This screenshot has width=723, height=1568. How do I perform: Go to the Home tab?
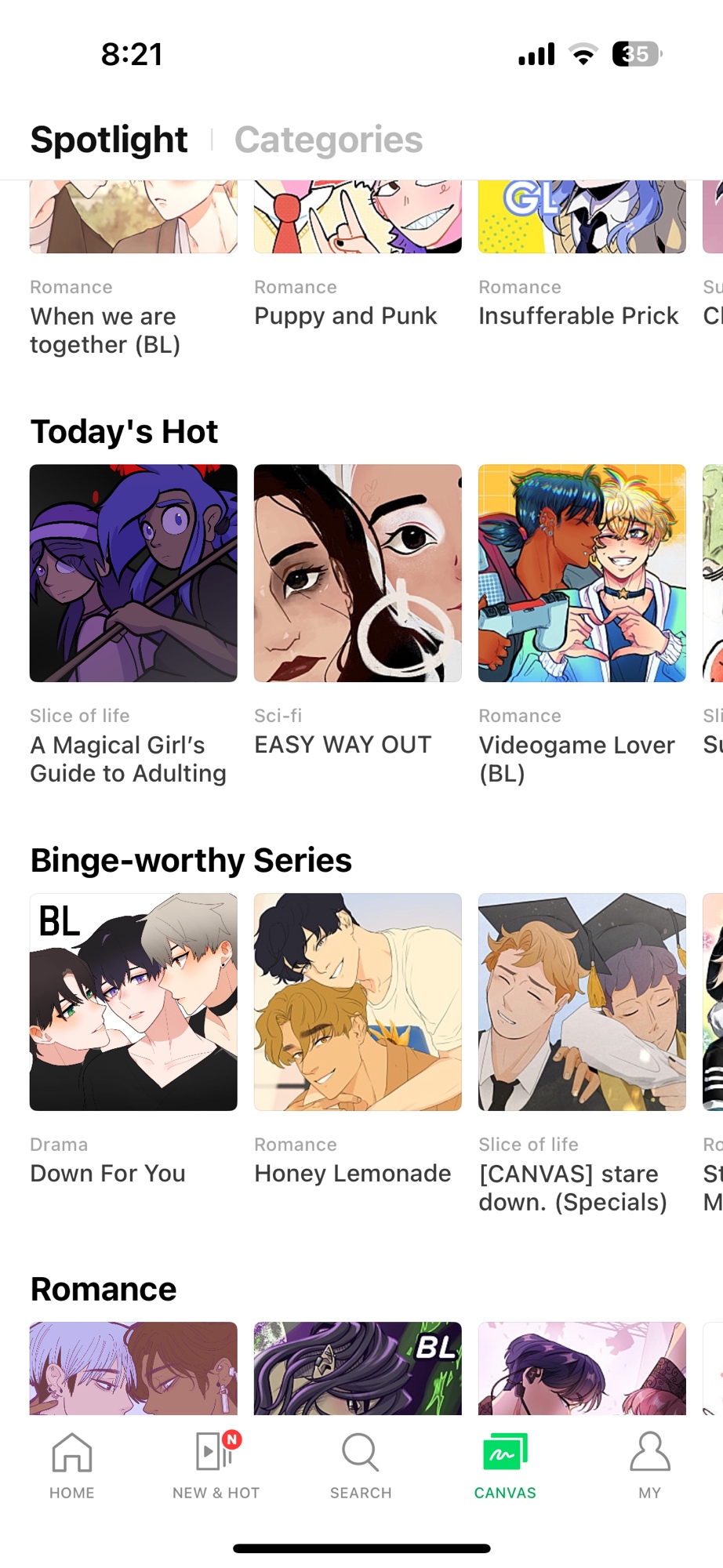pos(72,1465)
